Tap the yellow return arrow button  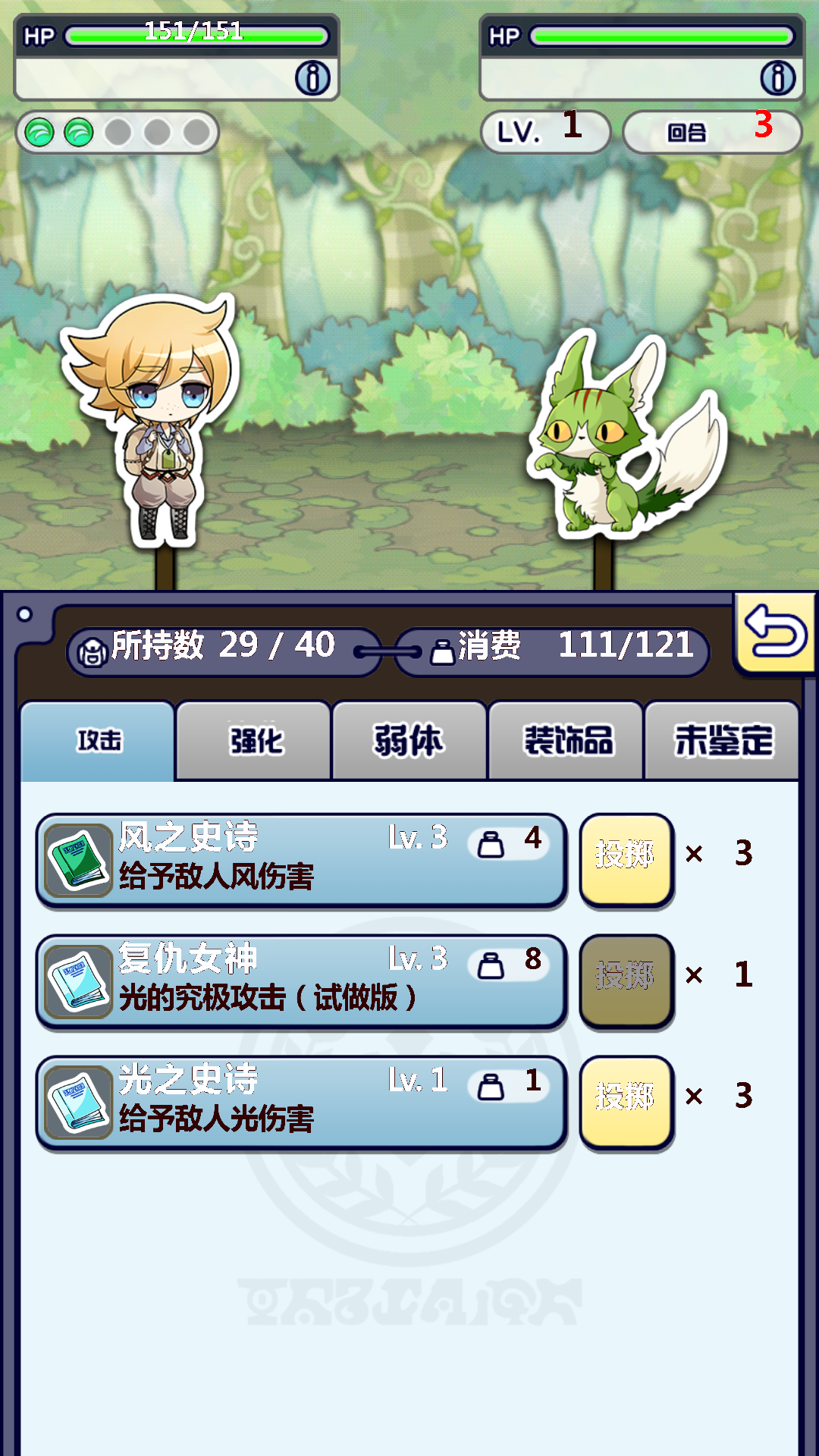point(775,632)
